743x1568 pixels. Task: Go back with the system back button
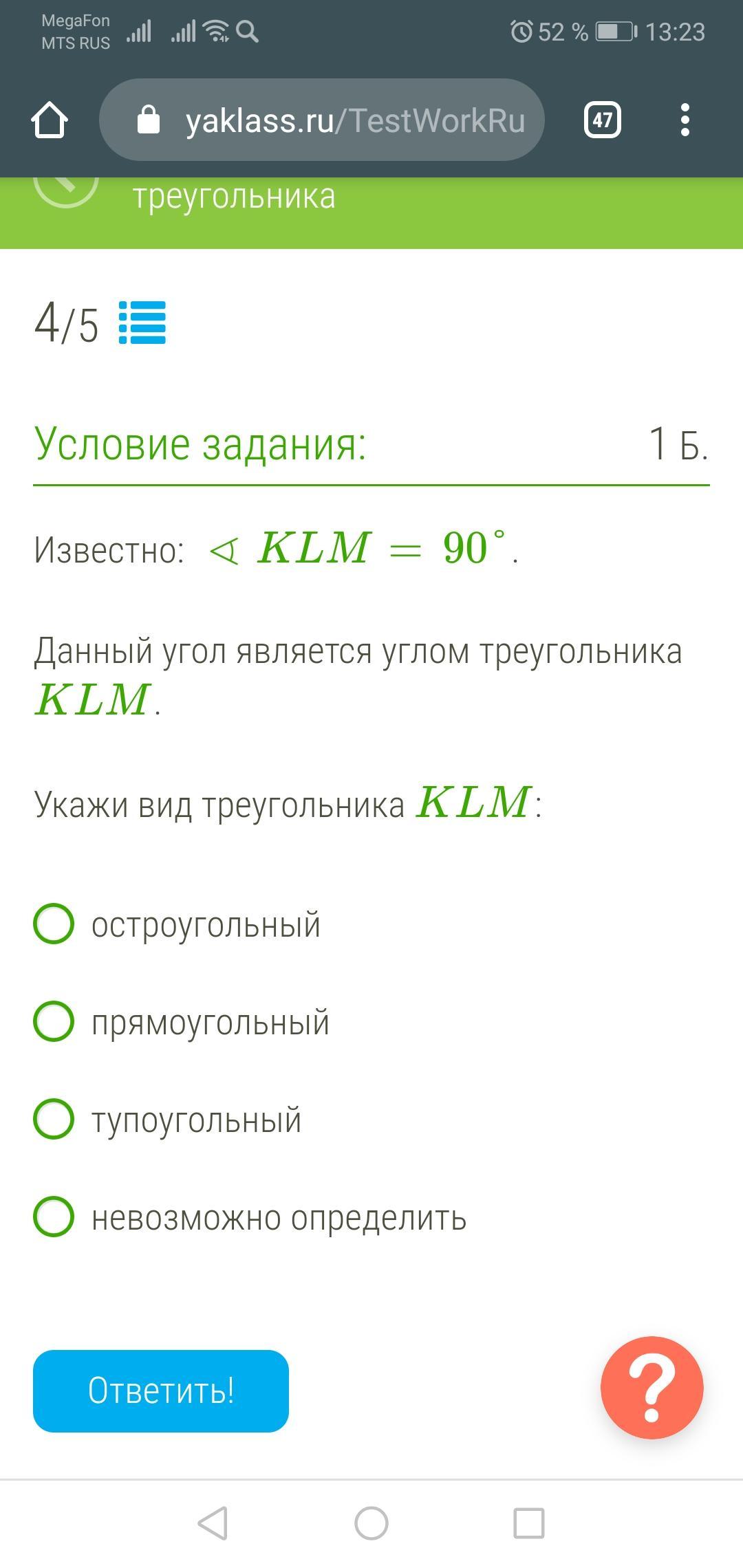213,1523
